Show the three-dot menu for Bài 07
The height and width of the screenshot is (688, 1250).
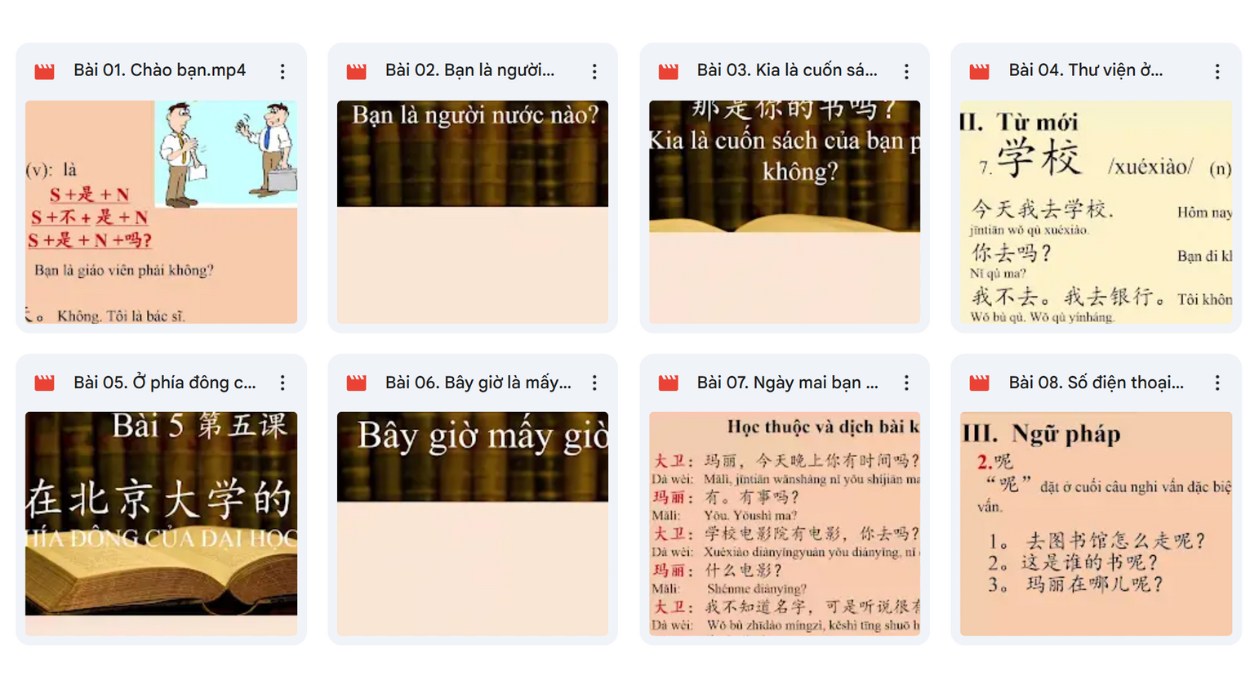906,383
